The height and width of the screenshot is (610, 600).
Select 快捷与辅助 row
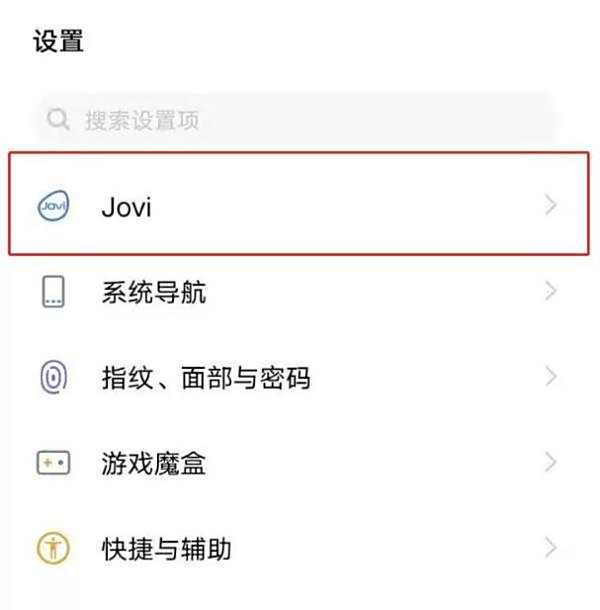(x=297, y=548)
